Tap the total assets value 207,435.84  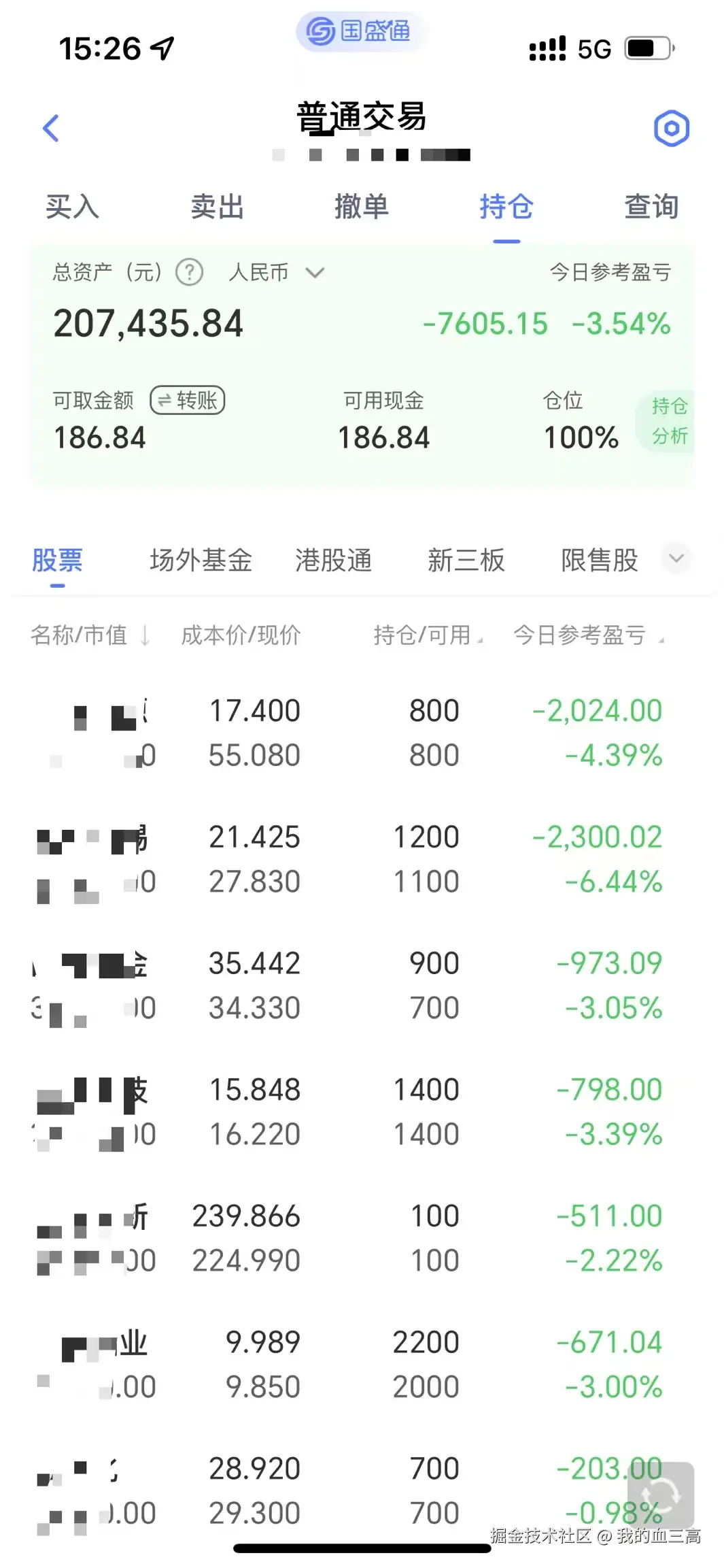[149, 323]
